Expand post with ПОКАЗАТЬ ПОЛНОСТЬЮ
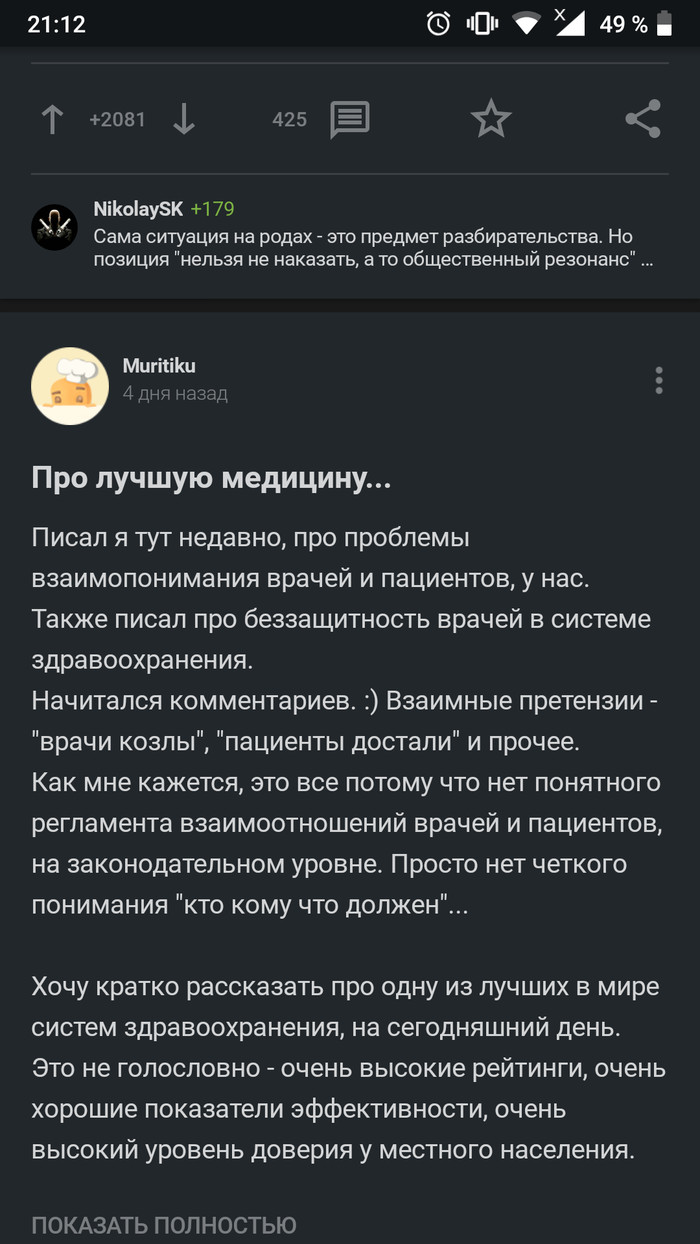This screenshot has width=700, height=1244. [x=163, y=1224]
